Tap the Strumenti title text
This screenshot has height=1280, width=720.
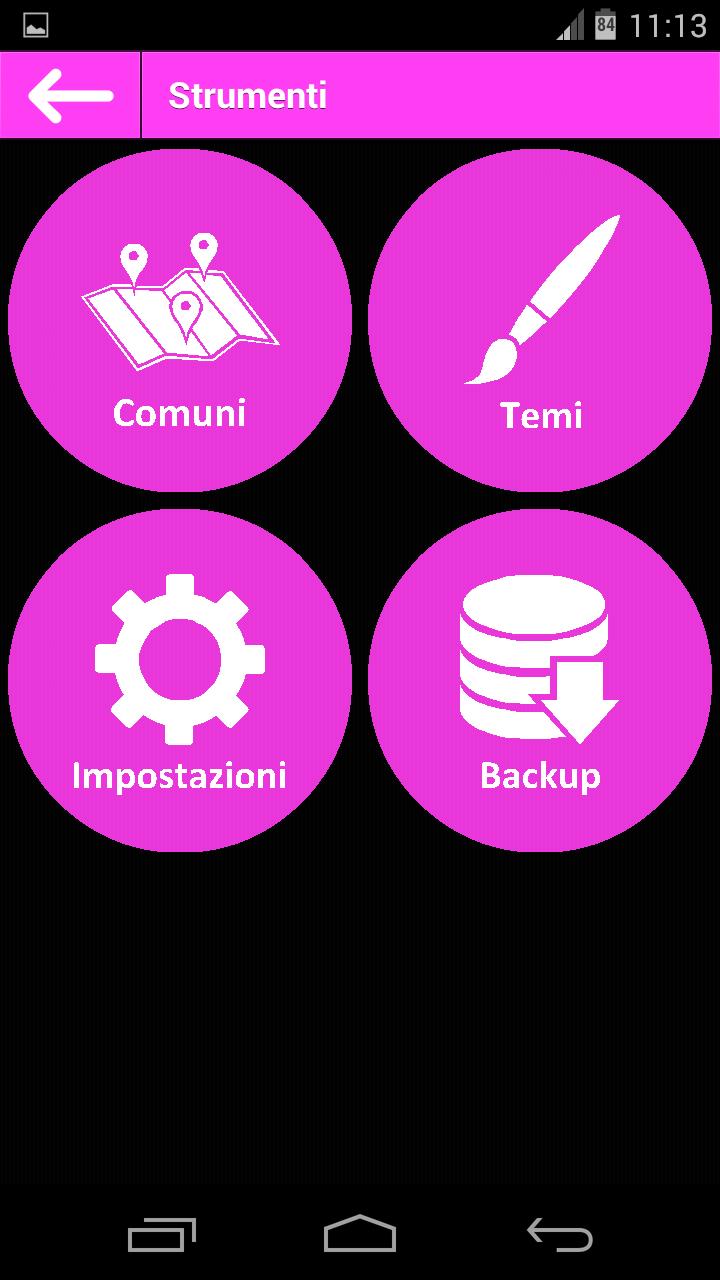click(x=246, y=95)
